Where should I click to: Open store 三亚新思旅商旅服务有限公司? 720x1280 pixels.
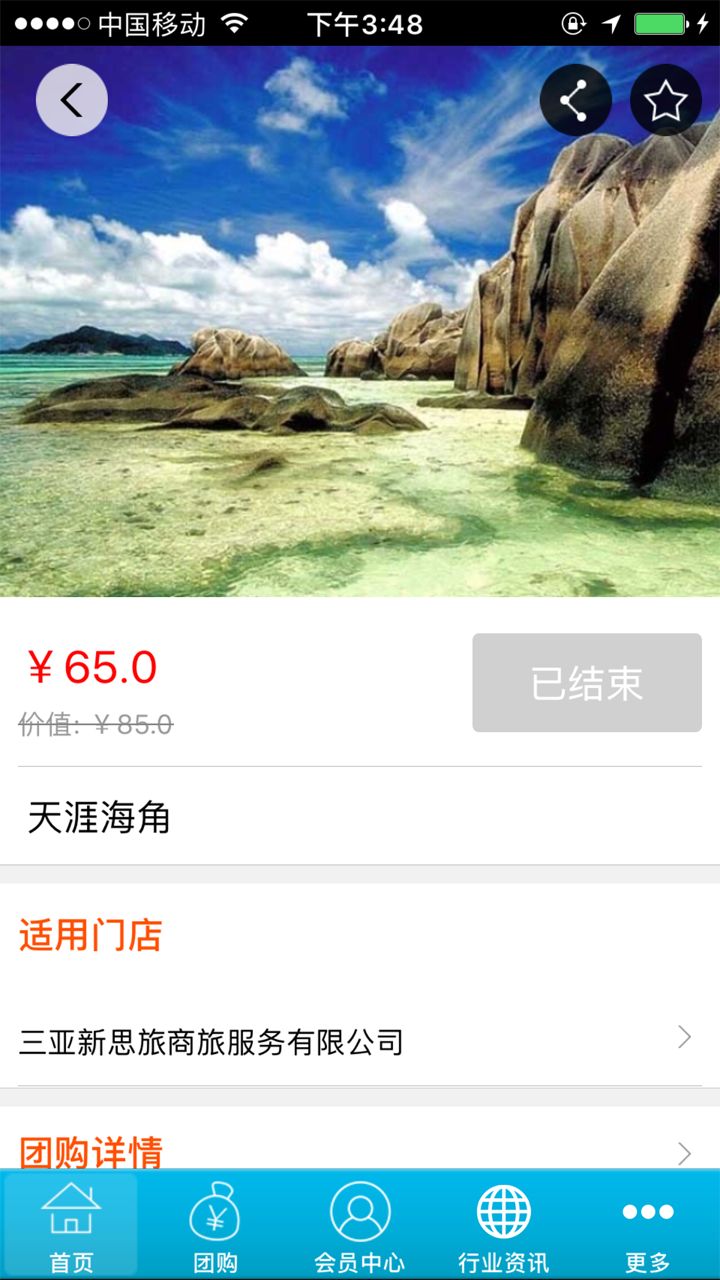(360, 1042)
